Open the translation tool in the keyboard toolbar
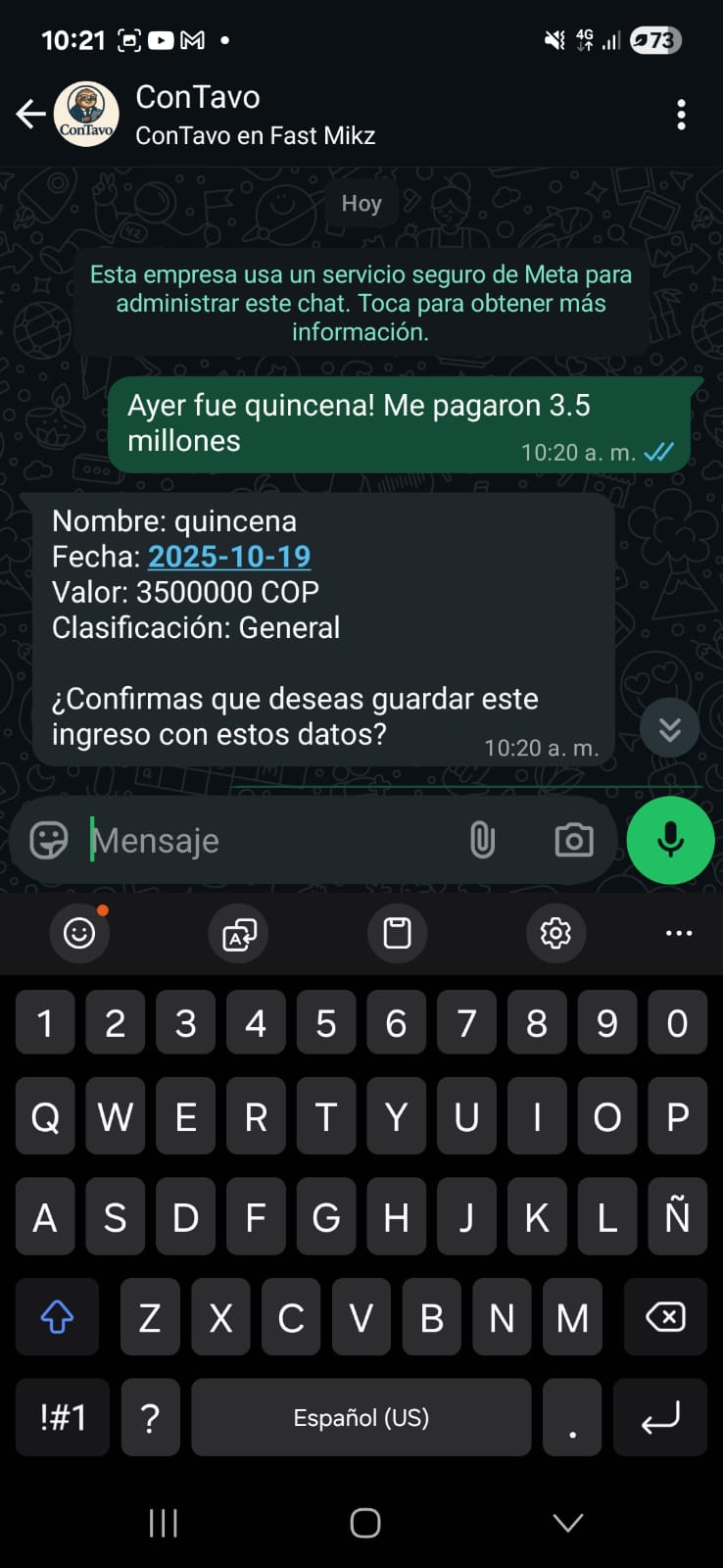The width and height of the screenshot is (723, 1568). pyautogui.click(x=238, y=934)
